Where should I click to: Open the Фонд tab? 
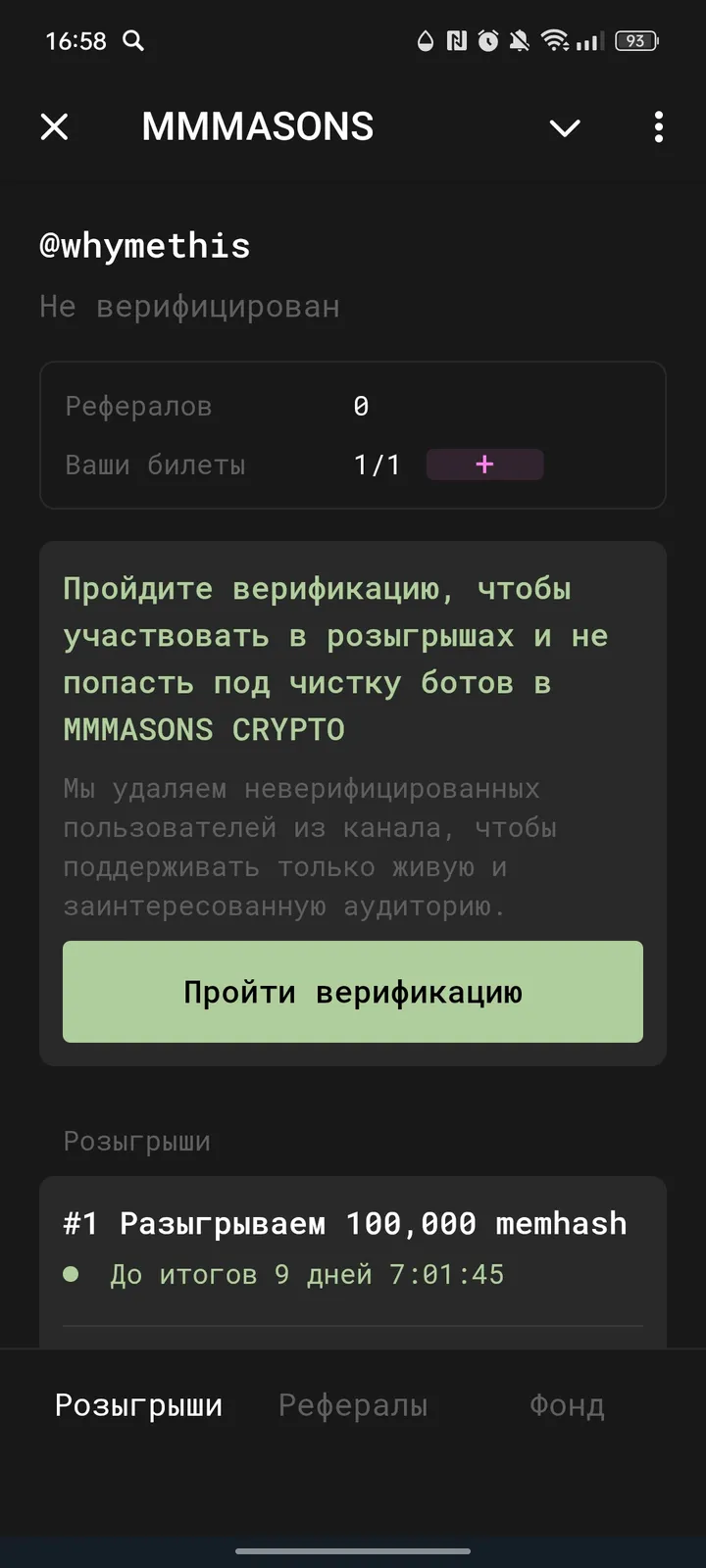point(566,1404)
